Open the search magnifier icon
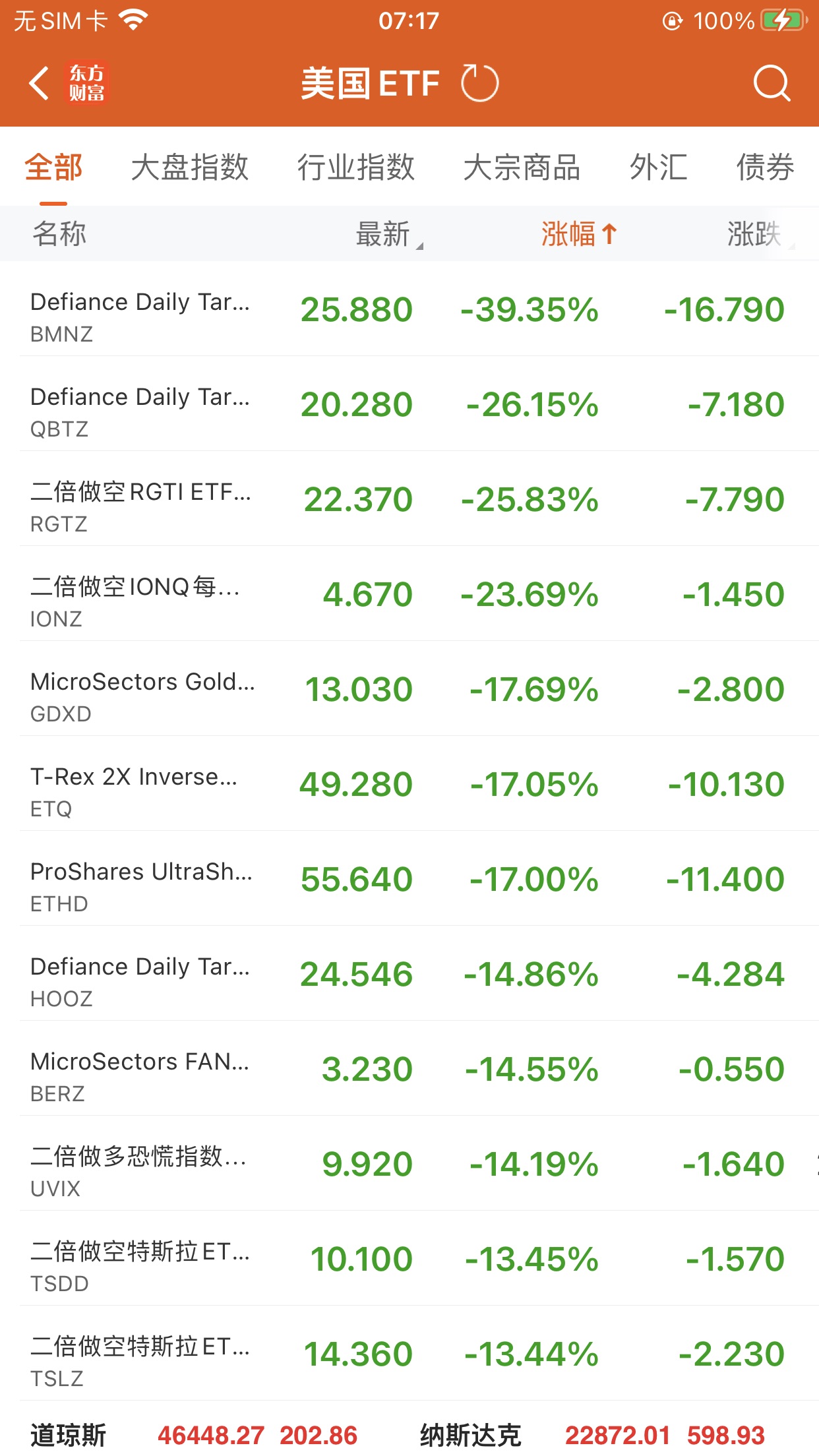This screenshot has width=819, height=1456. tap(771, 84)
